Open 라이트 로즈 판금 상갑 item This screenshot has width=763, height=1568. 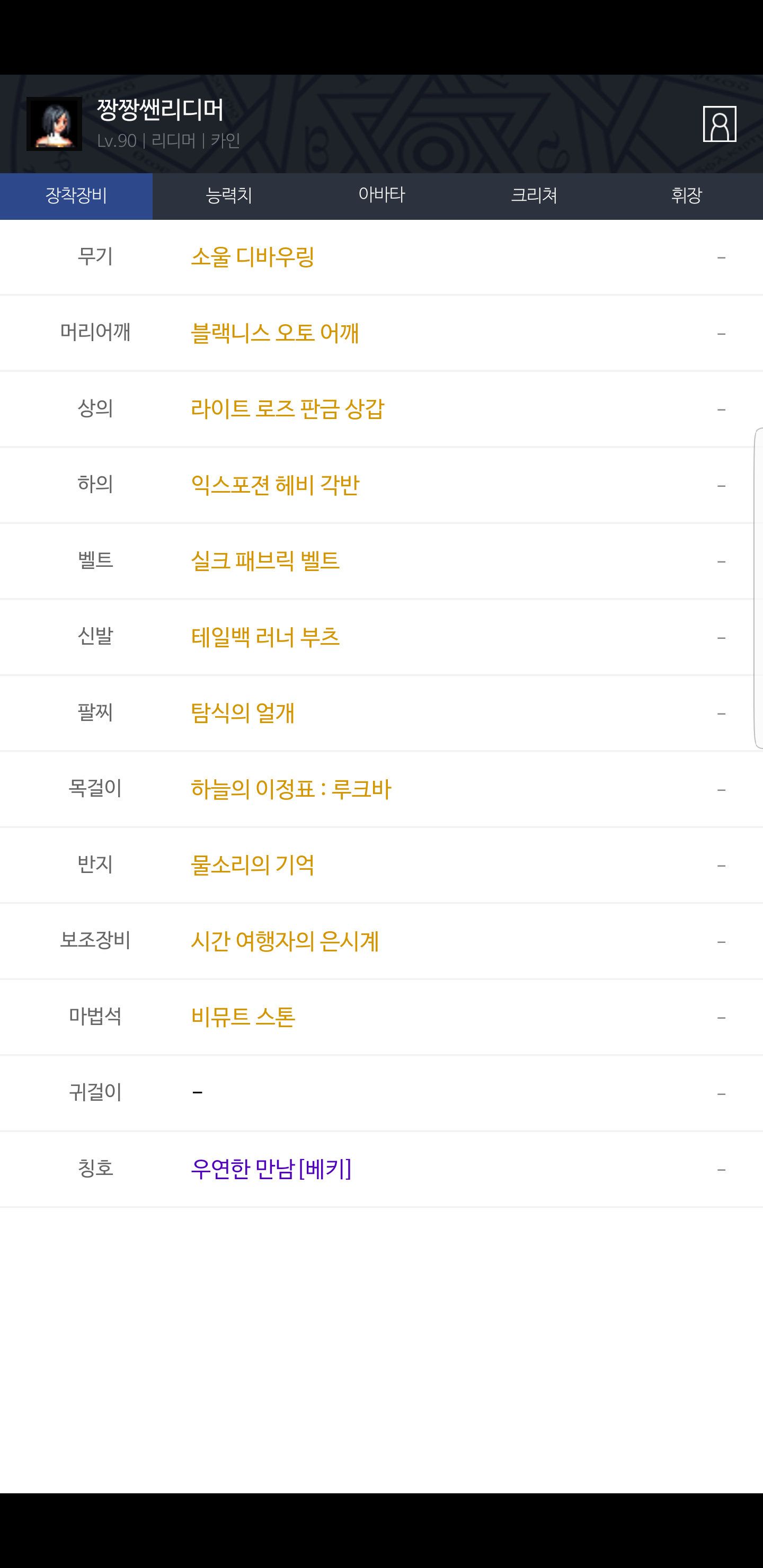(x=287, y=409)
